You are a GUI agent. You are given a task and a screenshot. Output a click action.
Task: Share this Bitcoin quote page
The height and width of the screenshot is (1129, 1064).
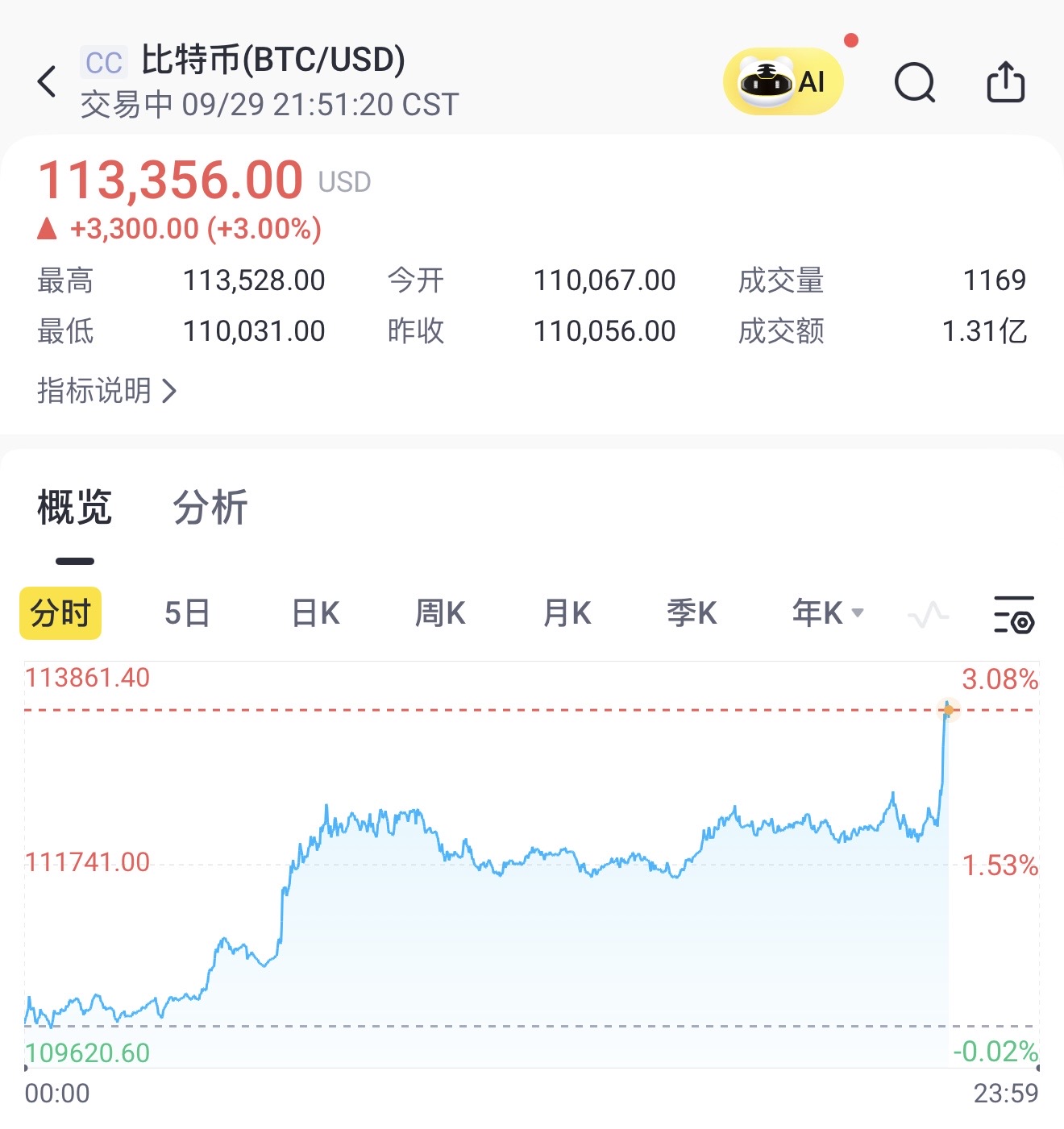[1005, 81]
